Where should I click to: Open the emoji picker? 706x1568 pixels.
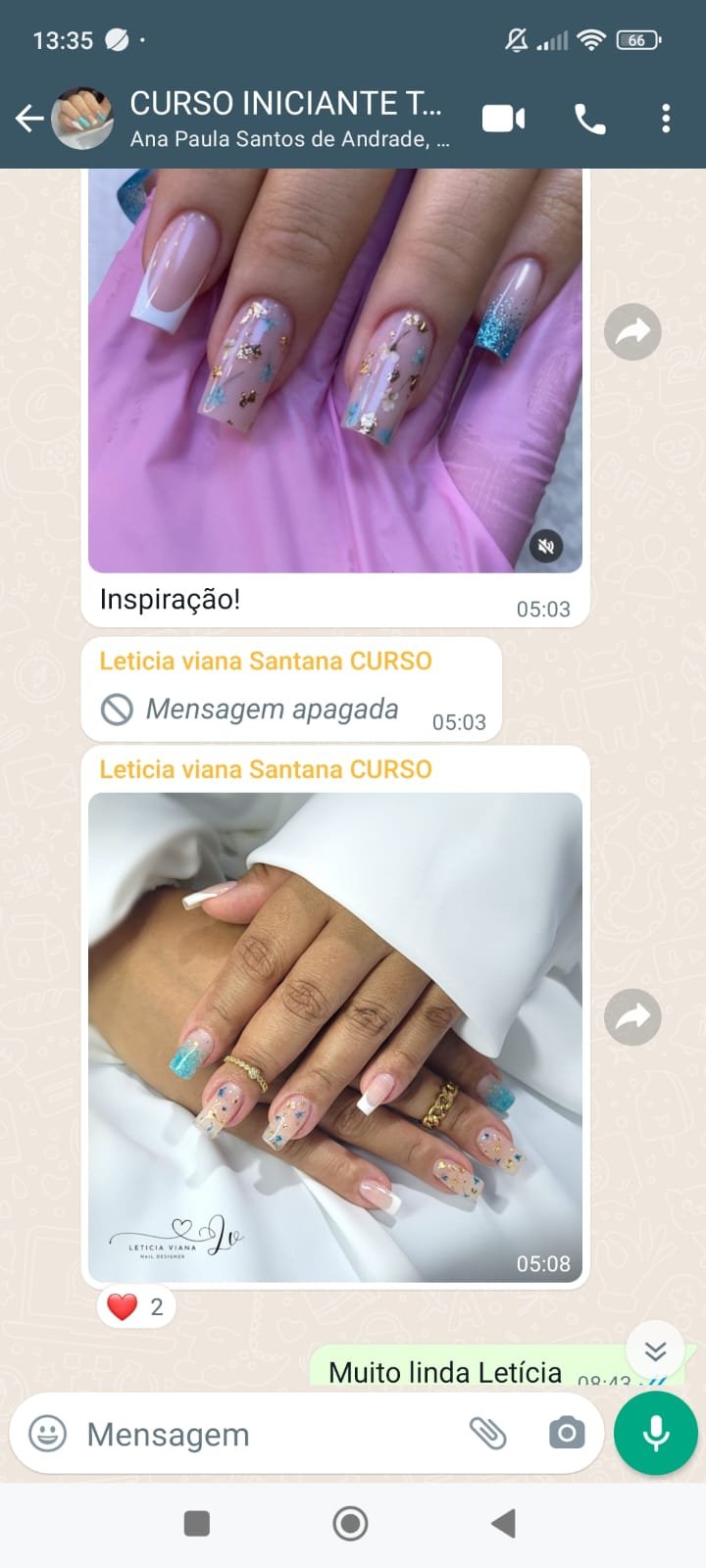coord(47,1434)
